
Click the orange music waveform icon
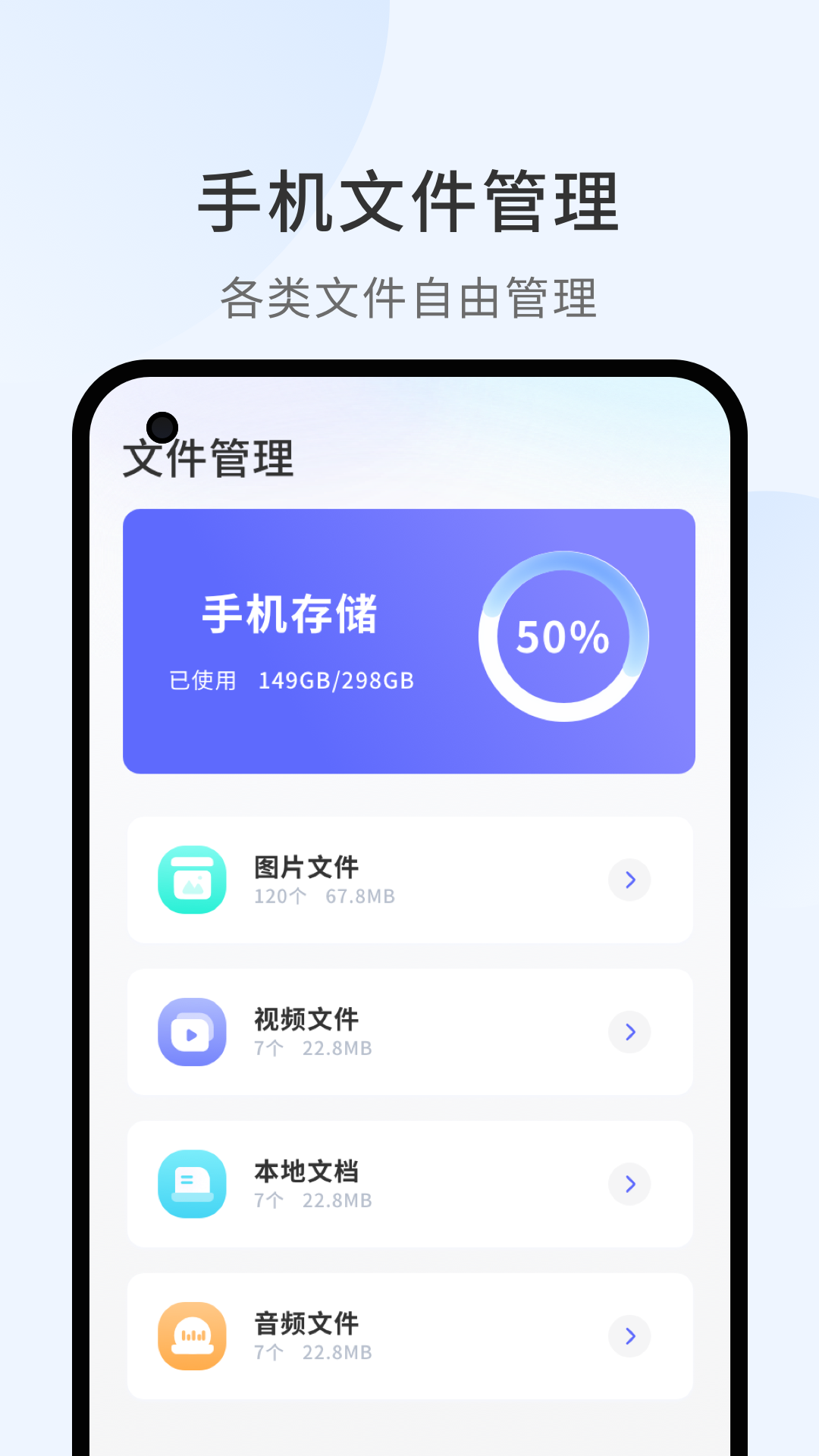tap(192, 1336)
